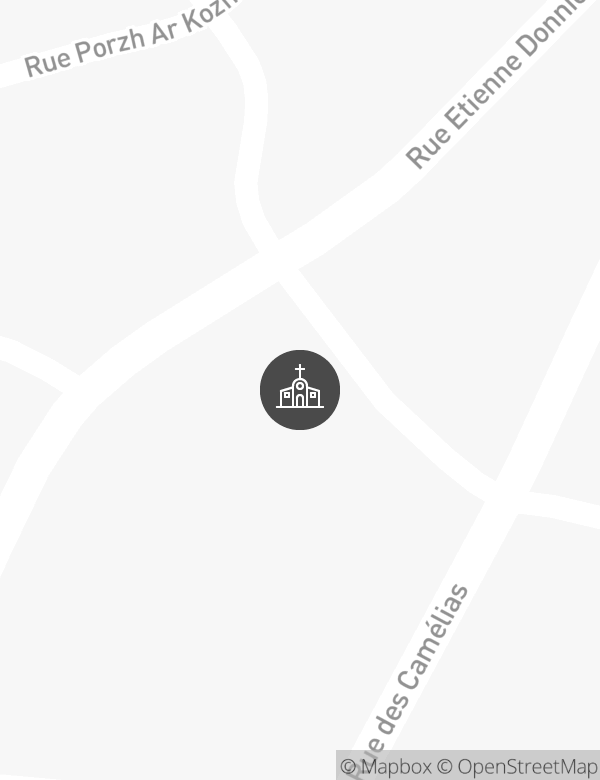
Task: Tap the church marker on the map
Action: (x=300, y=390)
